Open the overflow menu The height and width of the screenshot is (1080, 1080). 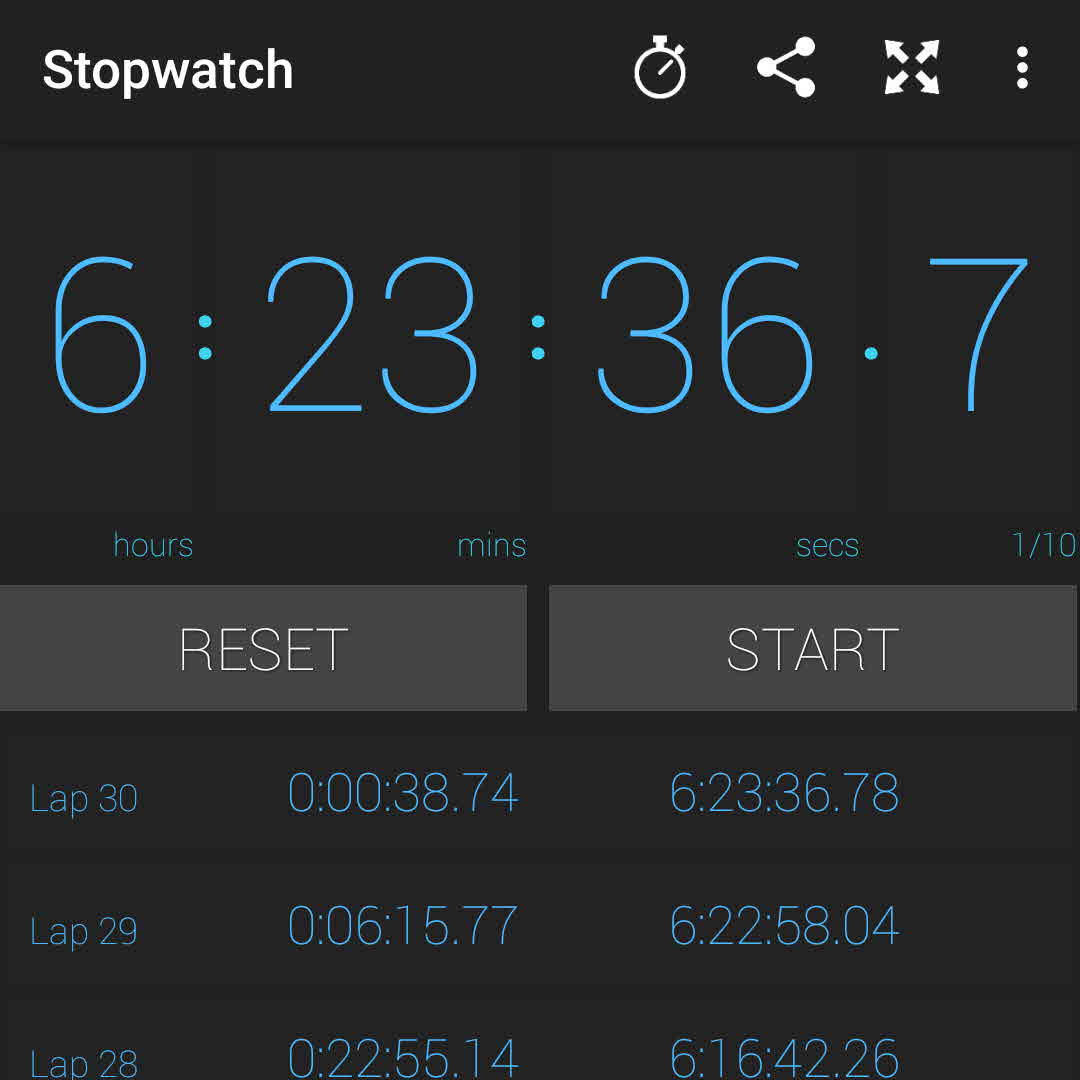point(1021,68)
